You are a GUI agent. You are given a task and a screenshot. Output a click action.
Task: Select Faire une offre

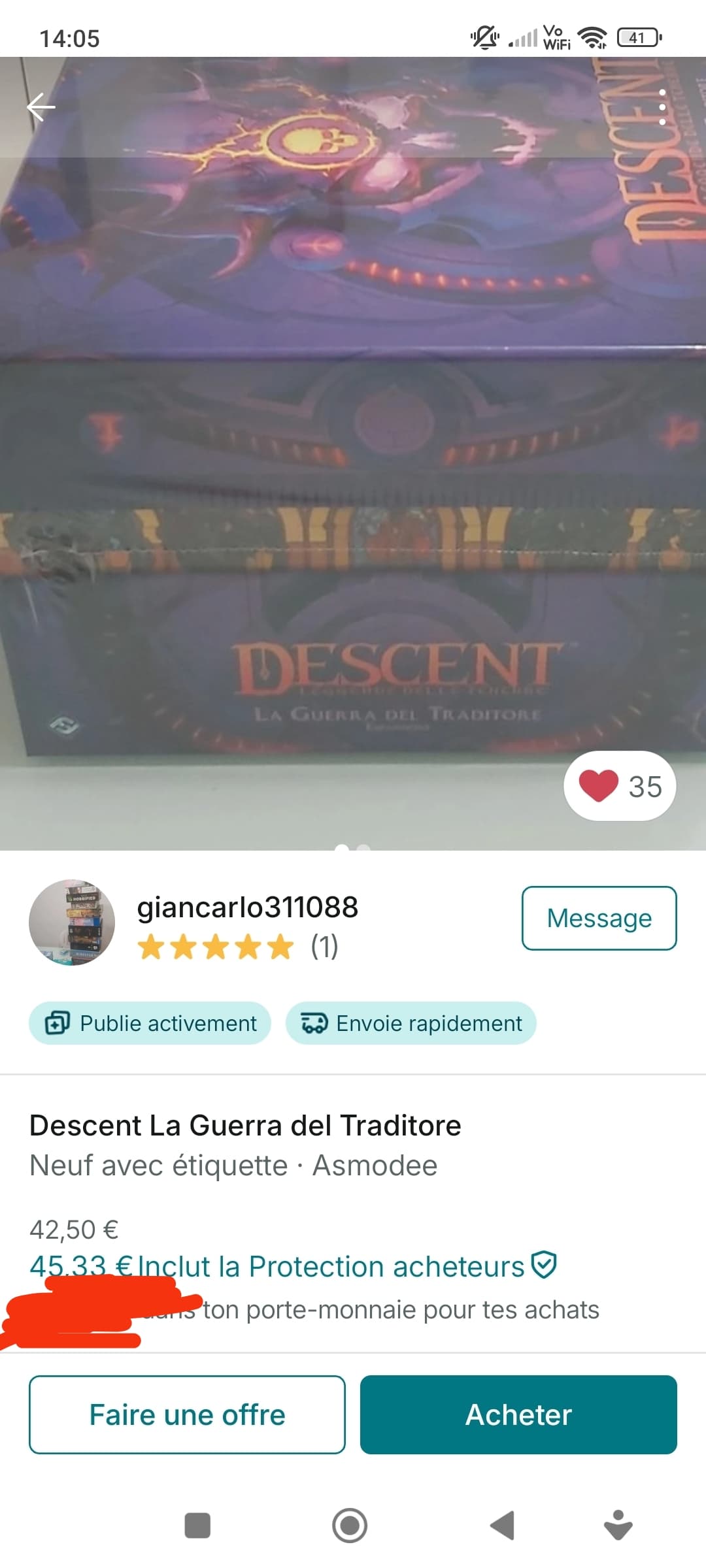click(x=187, y=1414)
